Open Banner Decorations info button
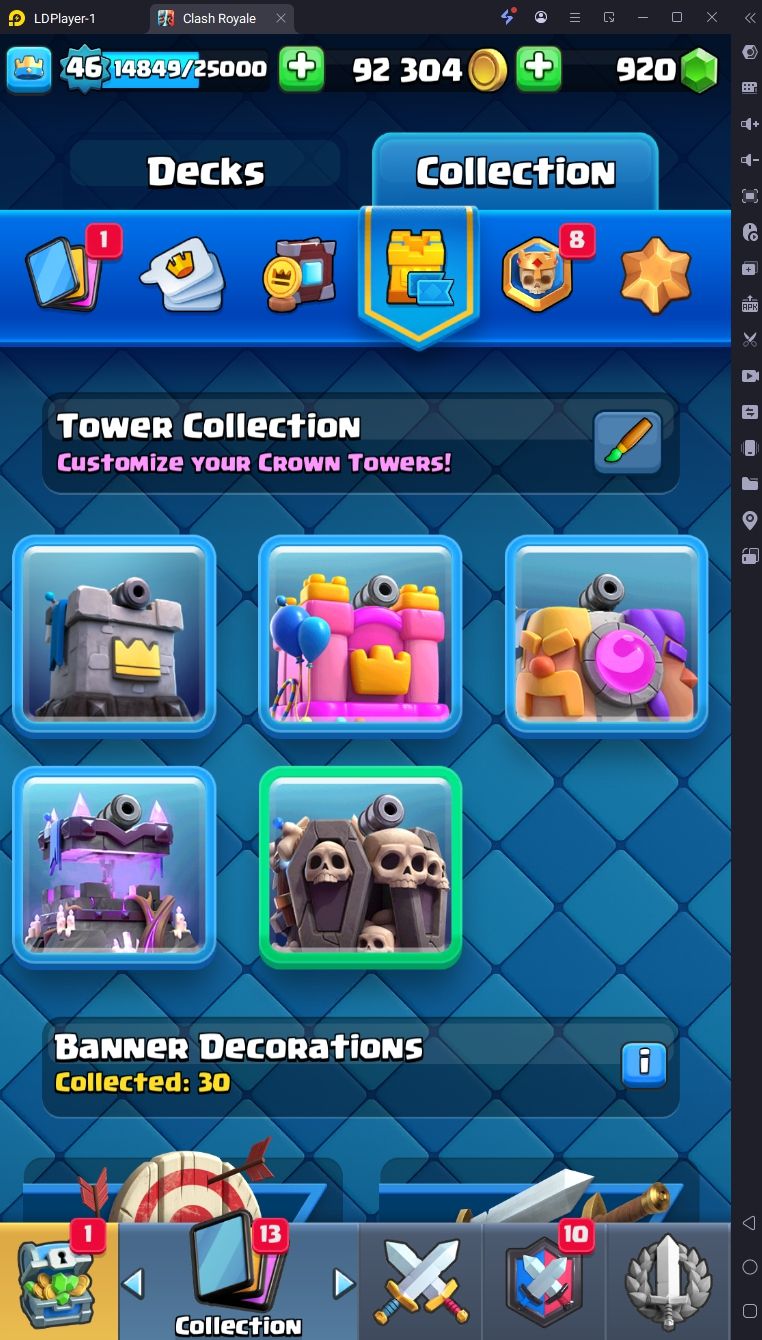762x1340 pixels. [643, 1064]
